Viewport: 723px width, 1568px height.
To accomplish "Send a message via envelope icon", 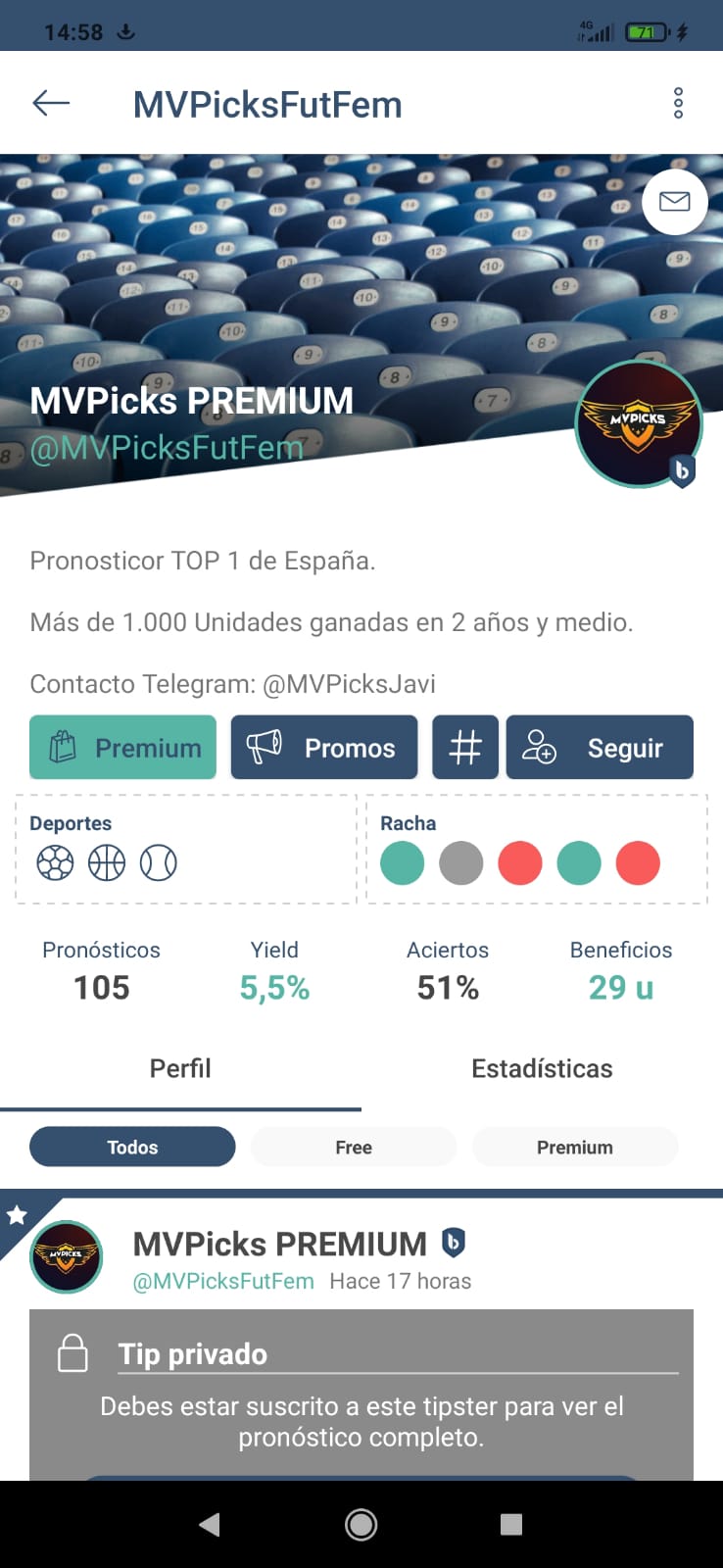I will 674,202.
